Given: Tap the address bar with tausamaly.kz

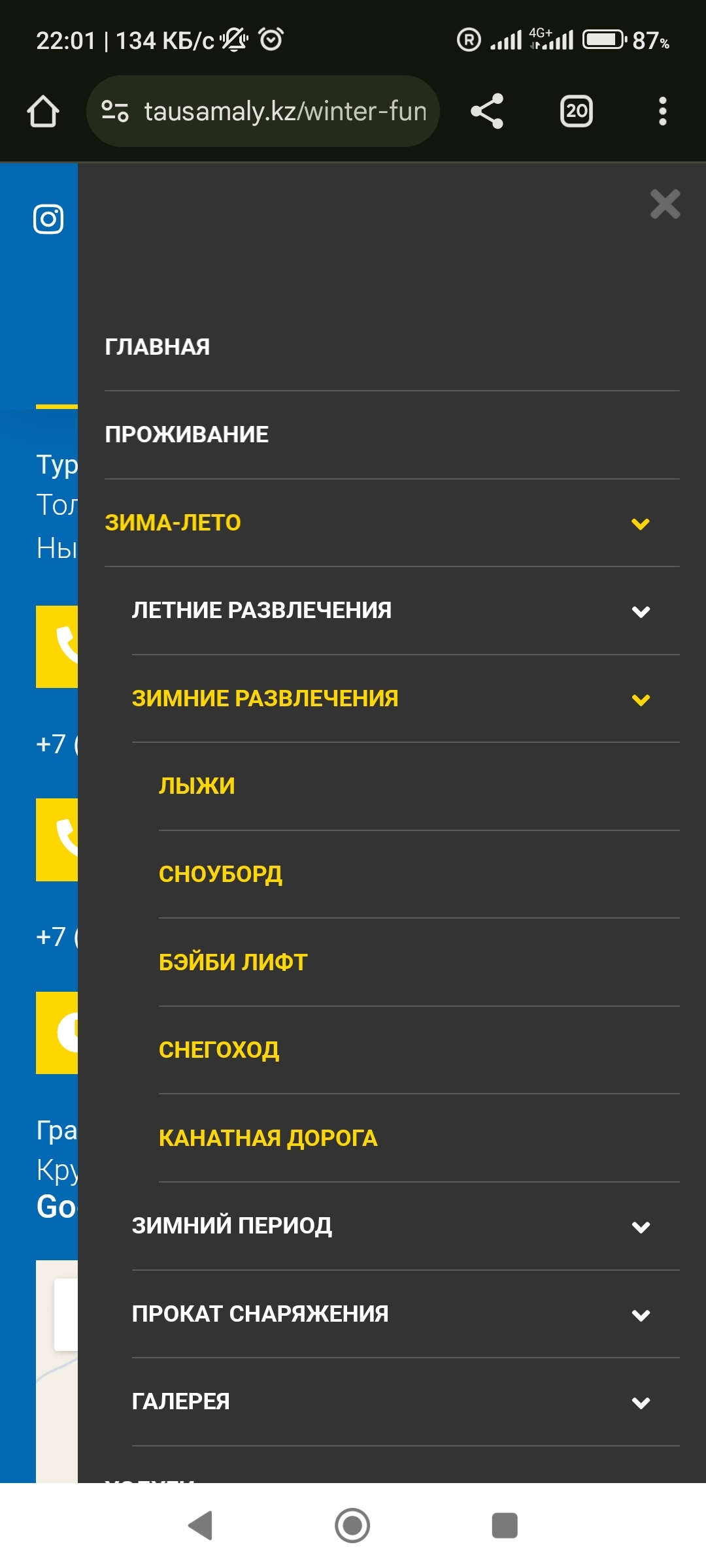Looking at the screenshot, I should tap(263, 111).
